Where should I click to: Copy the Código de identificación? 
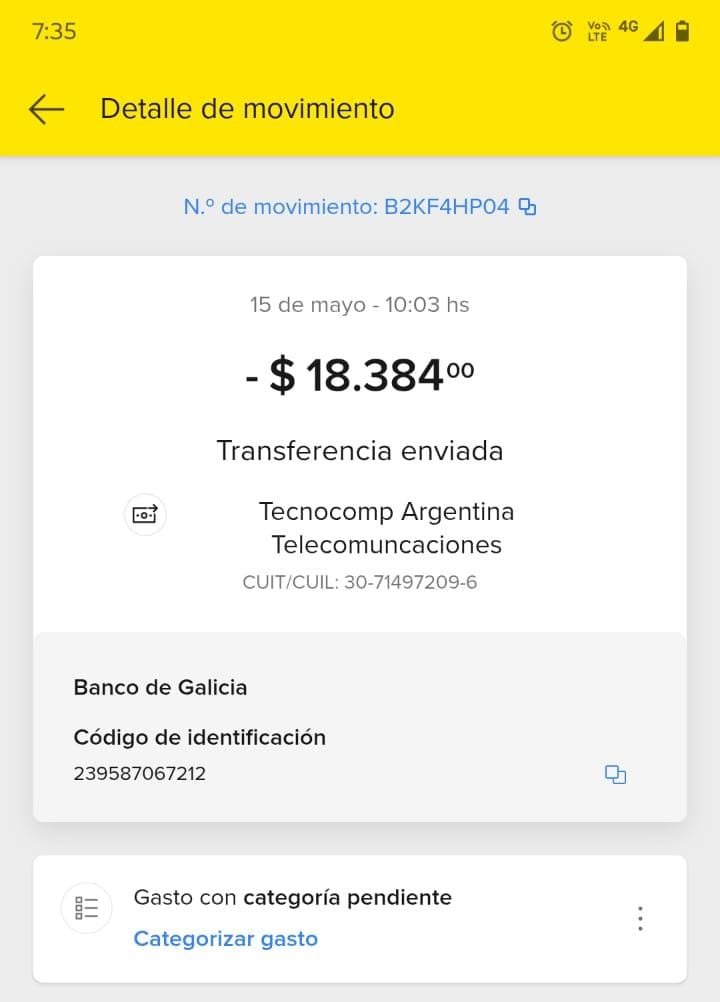[615, 774]
